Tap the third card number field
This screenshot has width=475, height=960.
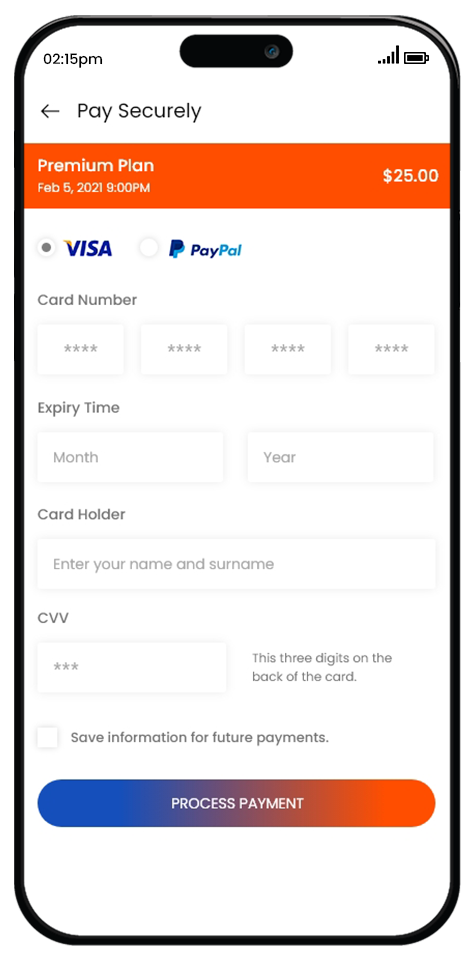pos(288,349)
